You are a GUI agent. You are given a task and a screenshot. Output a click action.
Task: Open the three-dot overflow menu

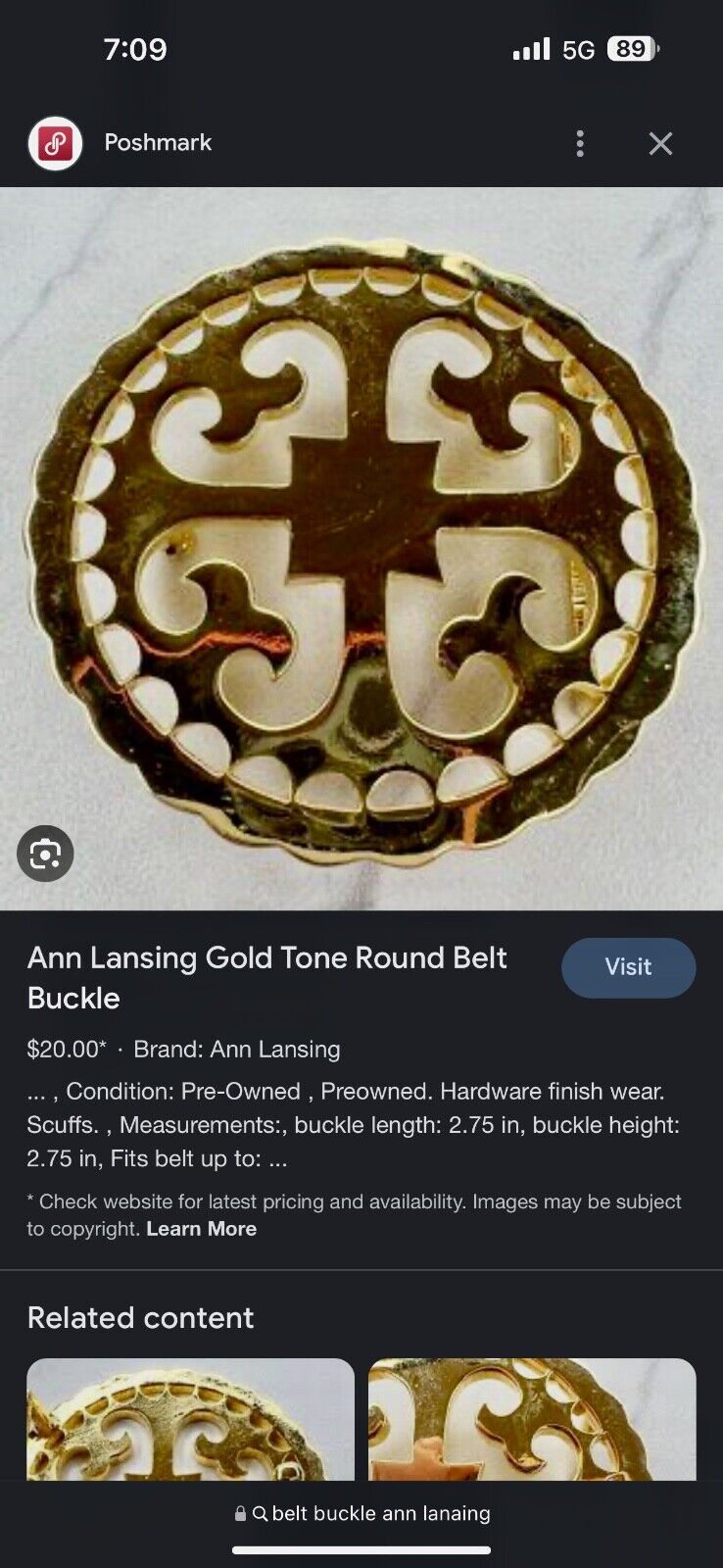[580, 144]
